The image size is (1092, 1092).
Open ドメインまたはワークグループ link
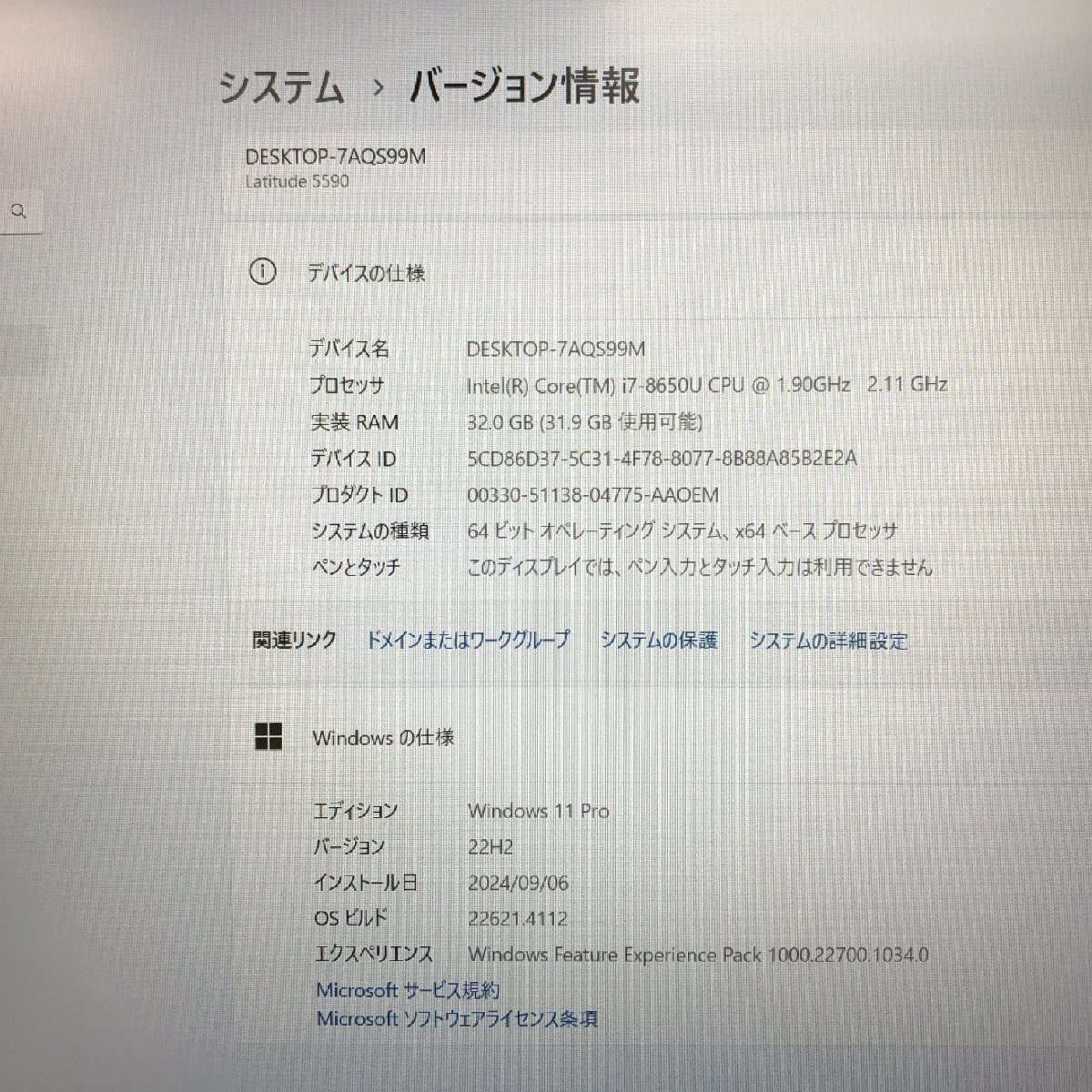468,641
